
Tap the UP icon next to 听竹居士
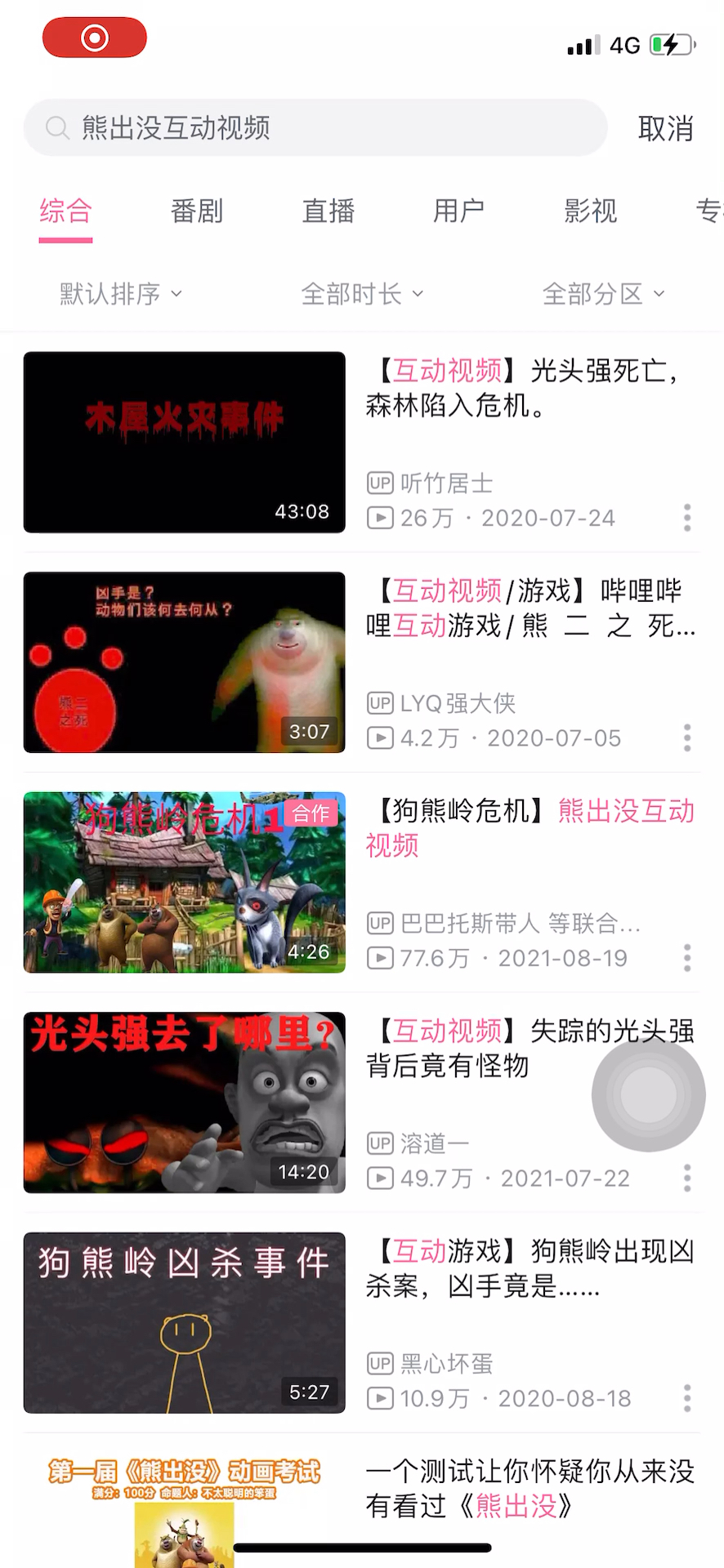pyautogui.click(x=379, y=483)
